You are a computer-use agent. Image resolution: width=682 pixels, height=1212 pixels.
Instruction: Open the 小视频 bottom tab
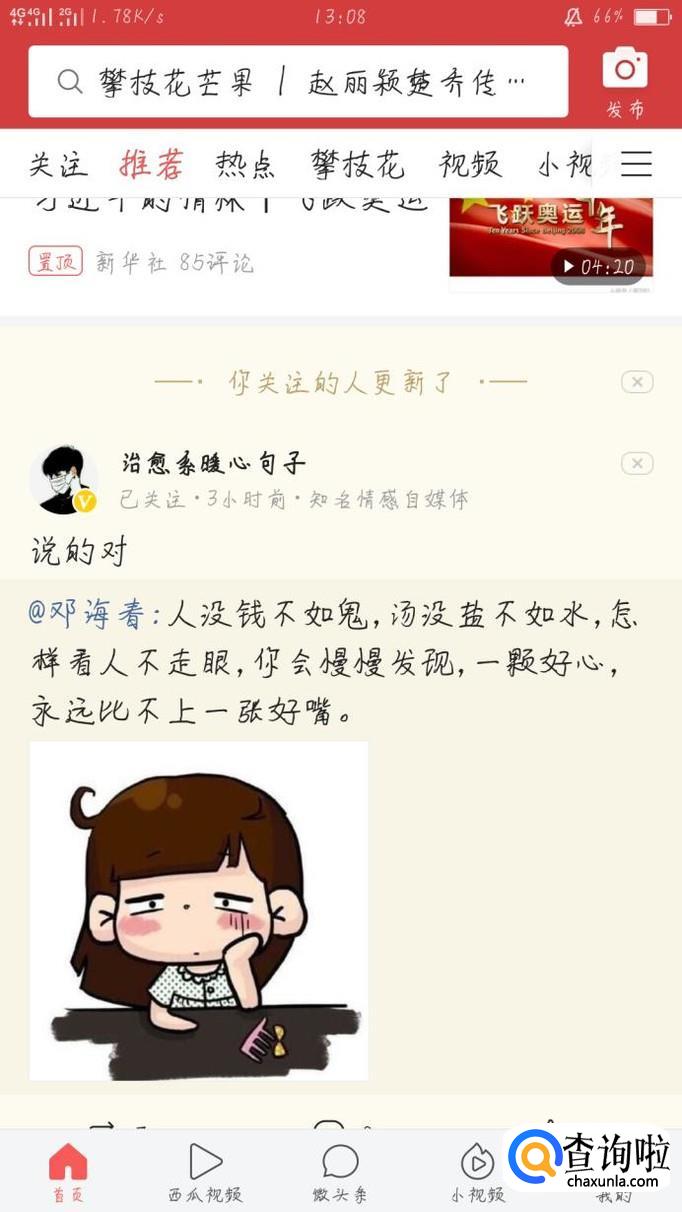pyautogui.click(x=477, y=1172)
